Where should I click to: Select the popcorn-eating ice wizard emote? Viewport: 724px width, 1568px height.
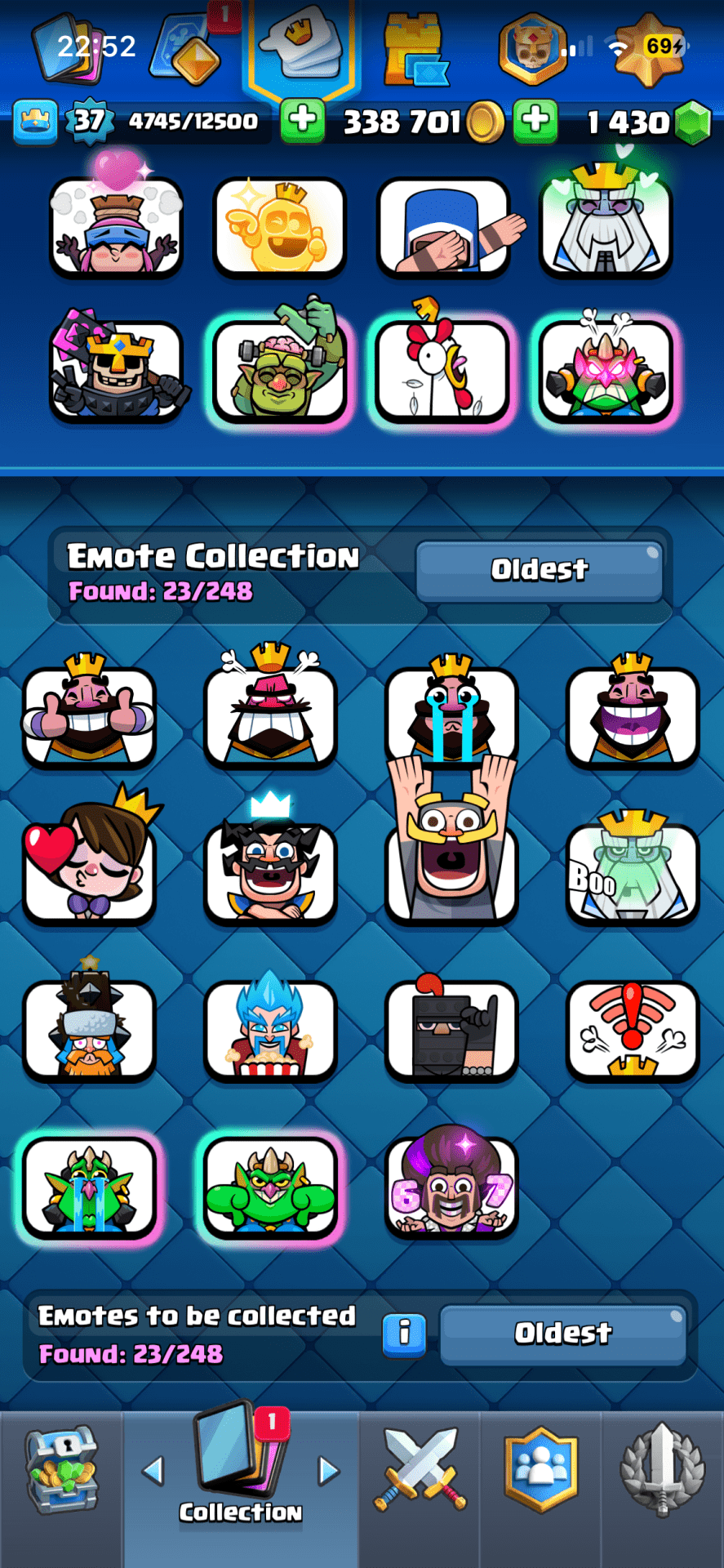pyautogui.click(x=270, y=1027)
